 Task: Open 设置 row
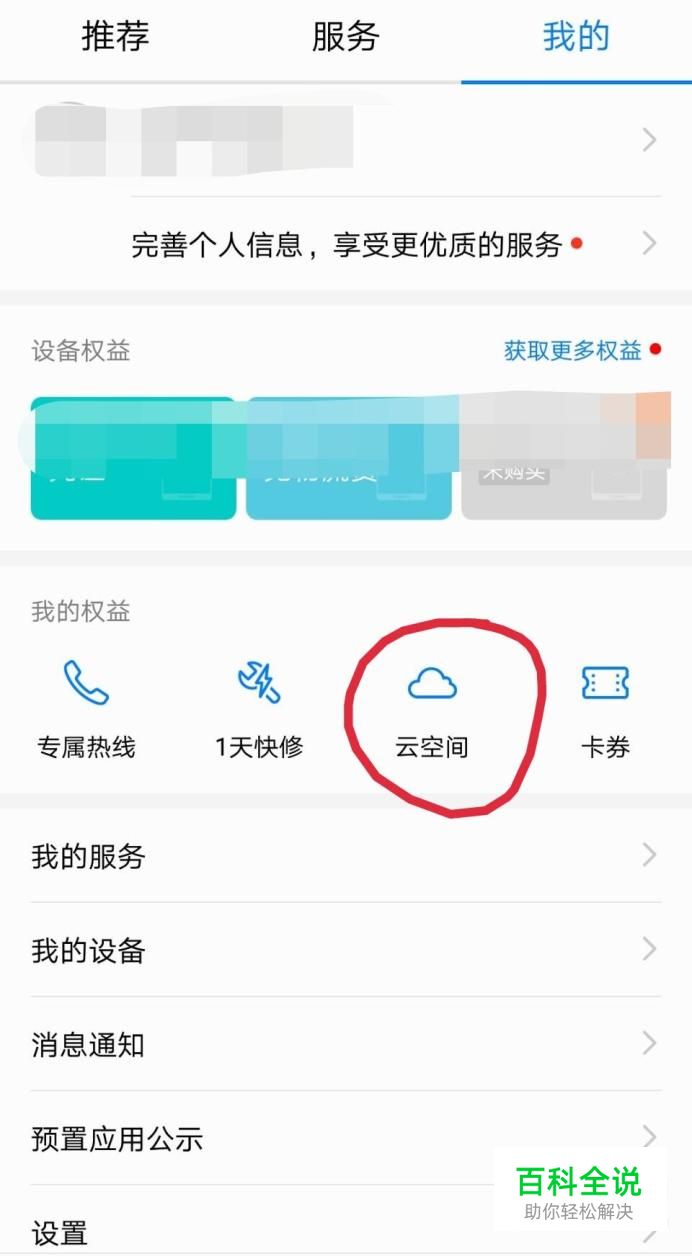point(250,1232)
